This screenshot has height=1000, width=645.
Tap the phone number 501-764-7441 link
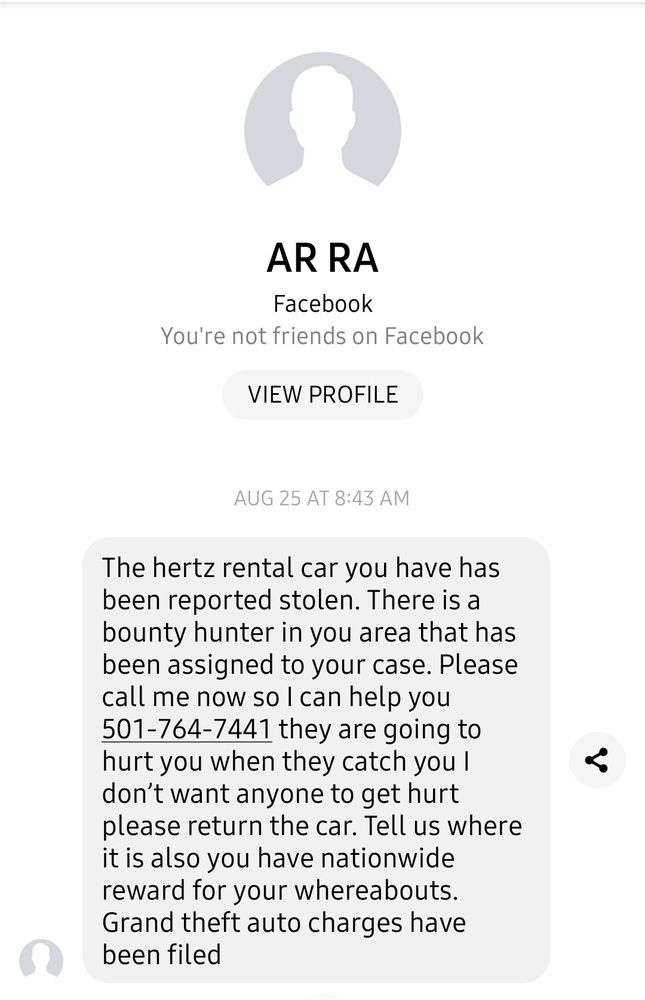pyautogui.click(x=187, y=728)
